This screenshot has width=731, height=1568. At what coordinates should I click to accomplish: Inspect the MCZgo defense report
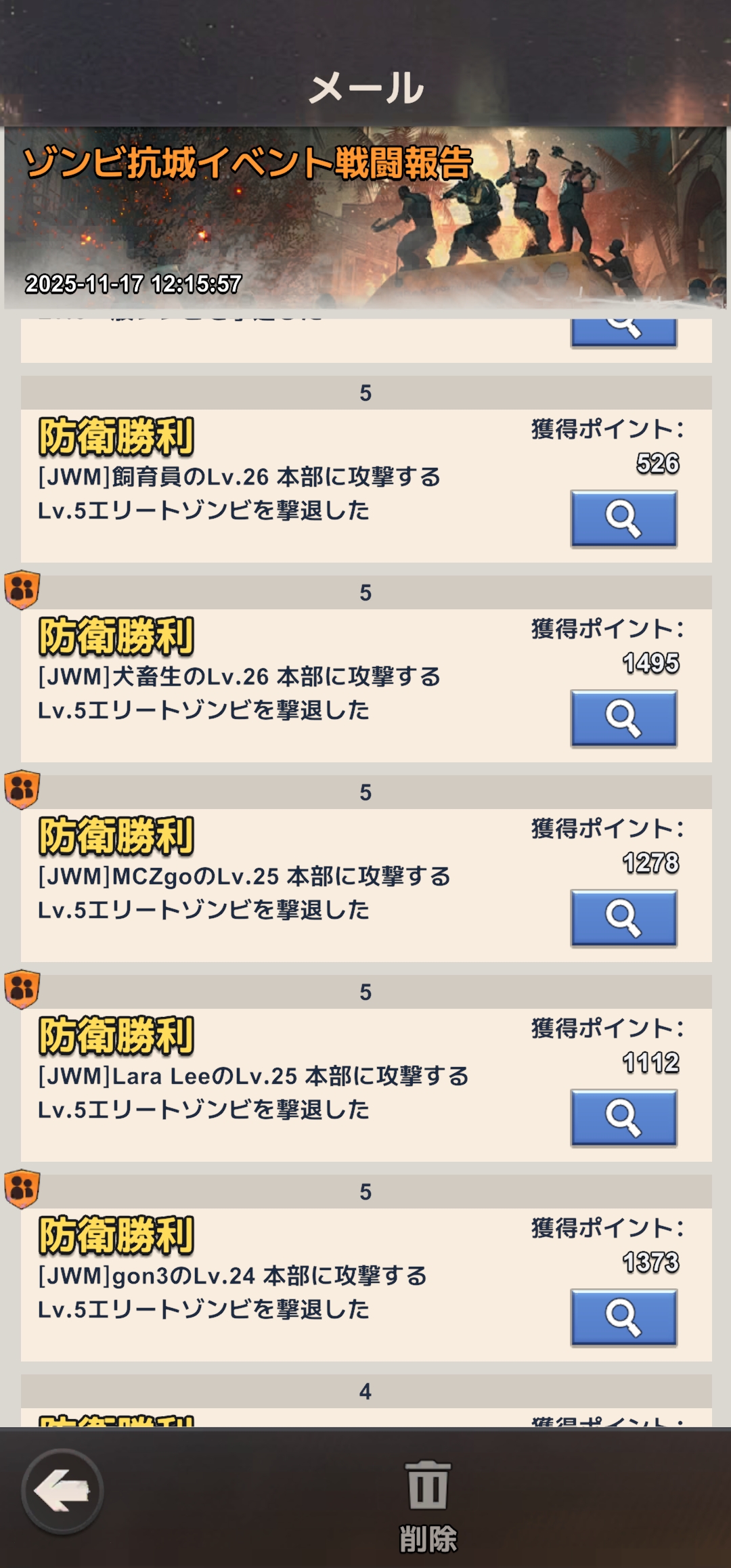[623, 918]
